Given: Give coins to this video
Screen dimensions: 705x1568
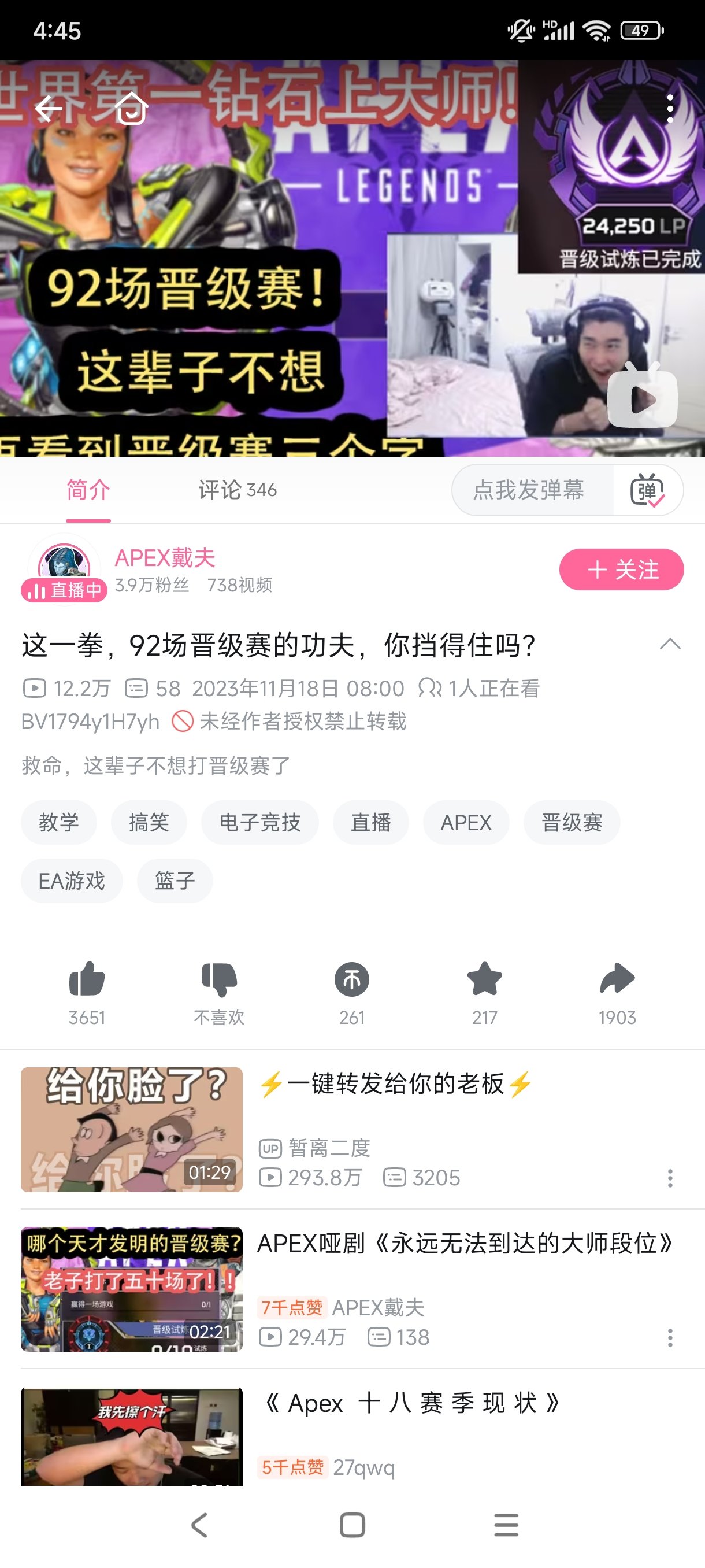Looking at the screenshot, I should (x=351, y=979).
